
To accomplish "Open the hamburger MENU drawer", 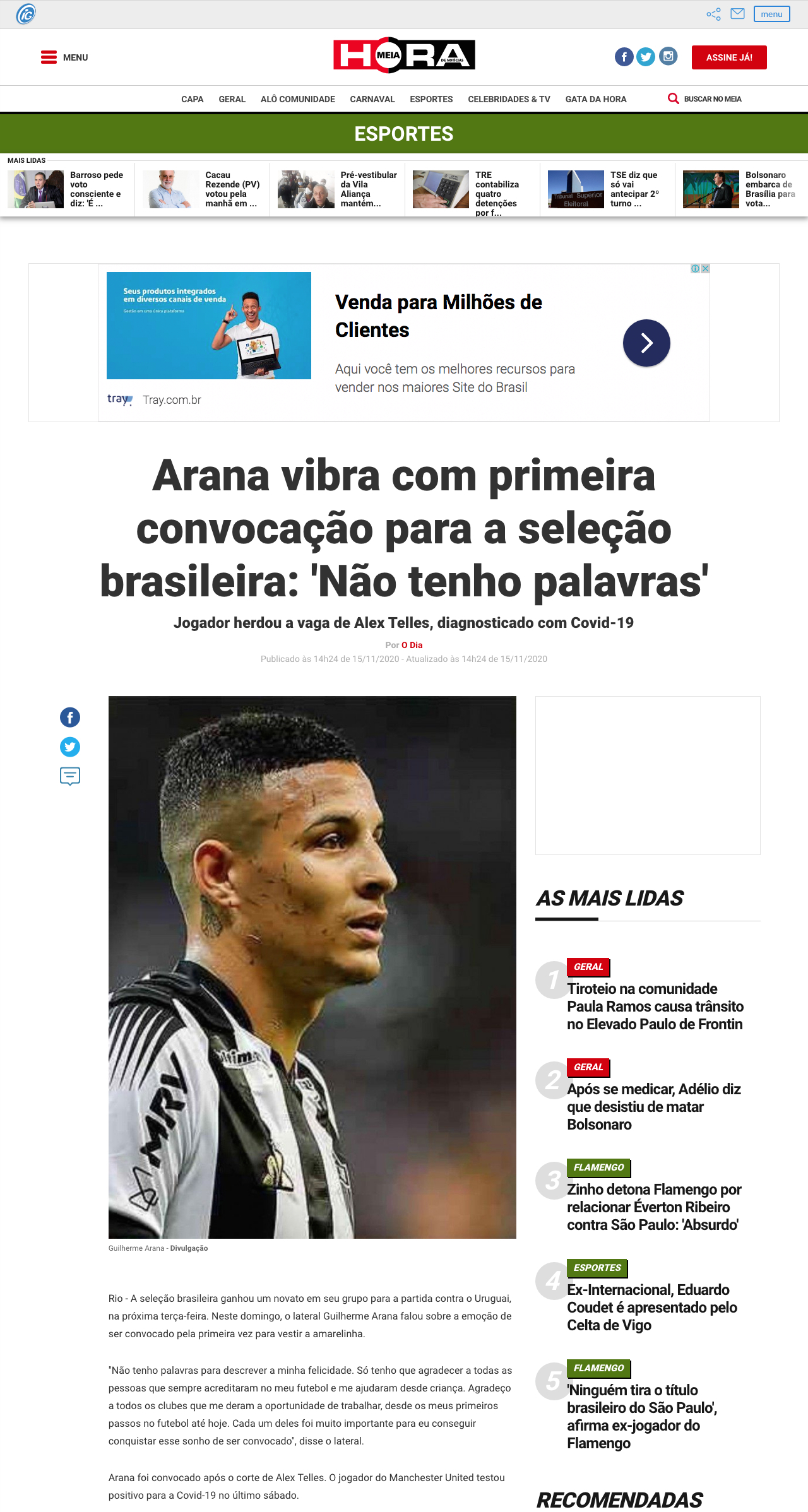I will (64, 57).
